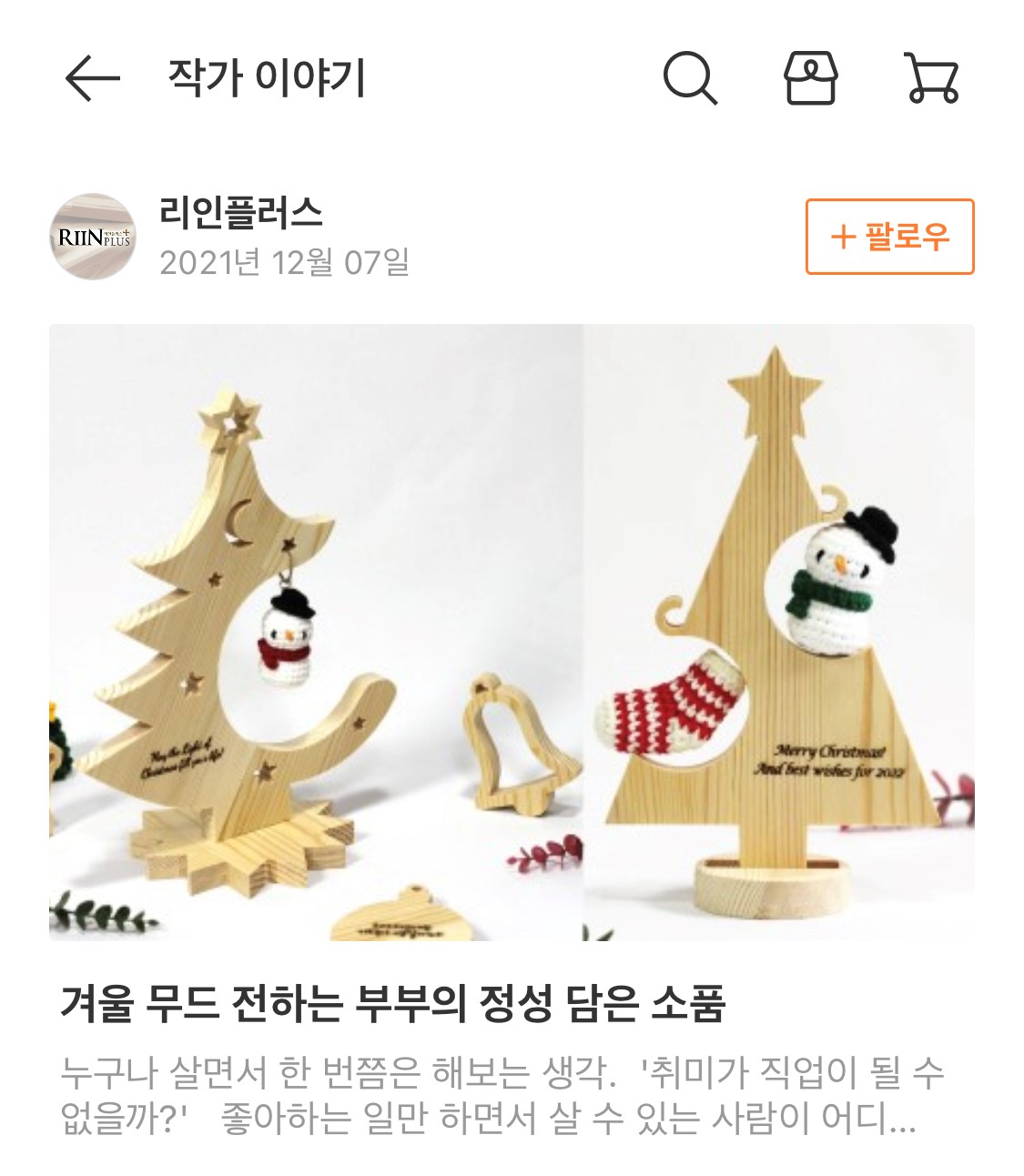The height and width of the screenshot is (1176, 1024).
Task: Follow 리인플러스 with 팔로우 button
Action: point(889,237)
